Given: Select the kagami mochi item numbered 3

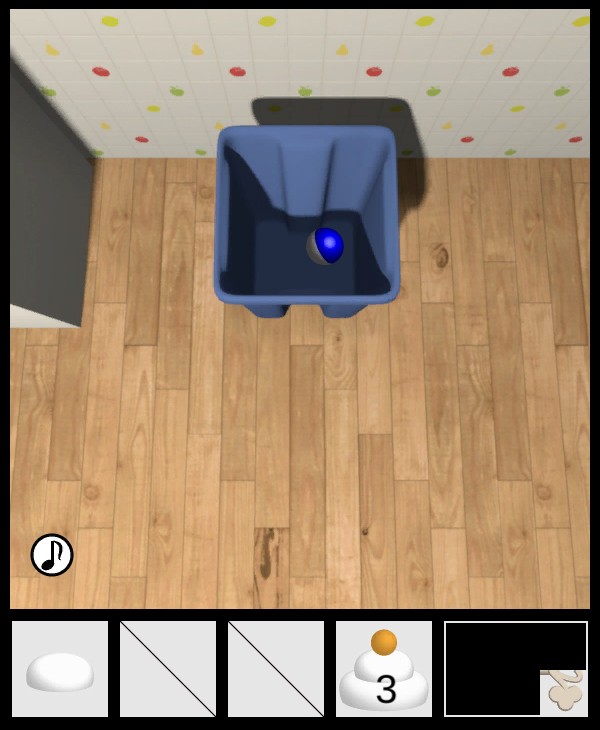Looking at the screenshot, I should click(384, 669).
